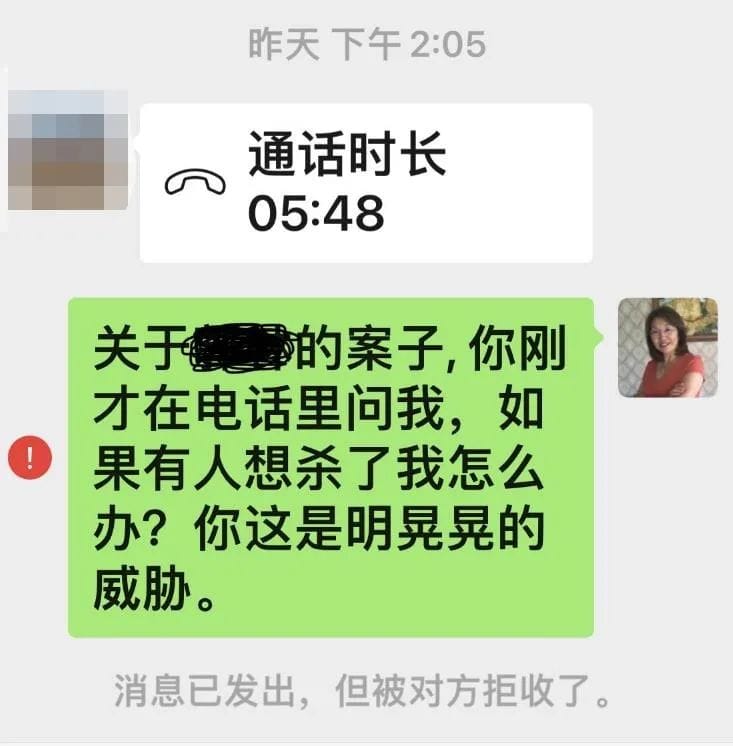
Task: Open the contact's blurred profile avatar
Action: [x=68, y=150]
